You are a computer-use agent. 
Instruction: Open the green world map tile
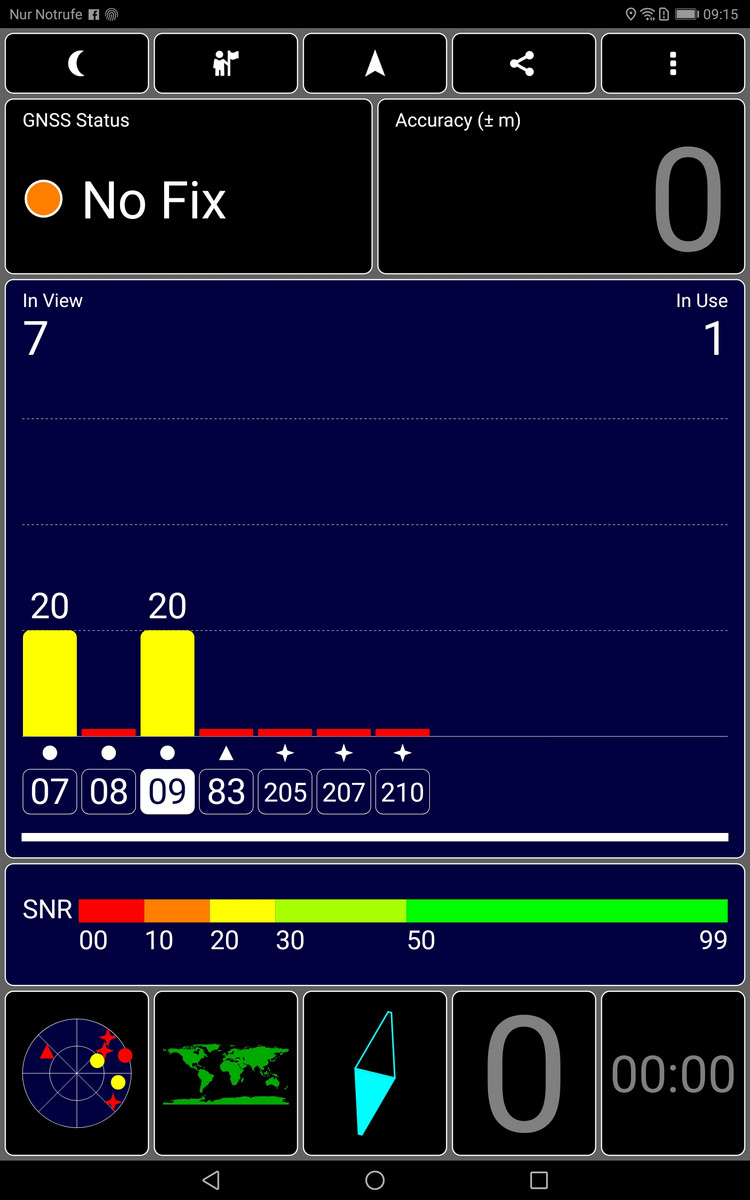click(226, 1073)
